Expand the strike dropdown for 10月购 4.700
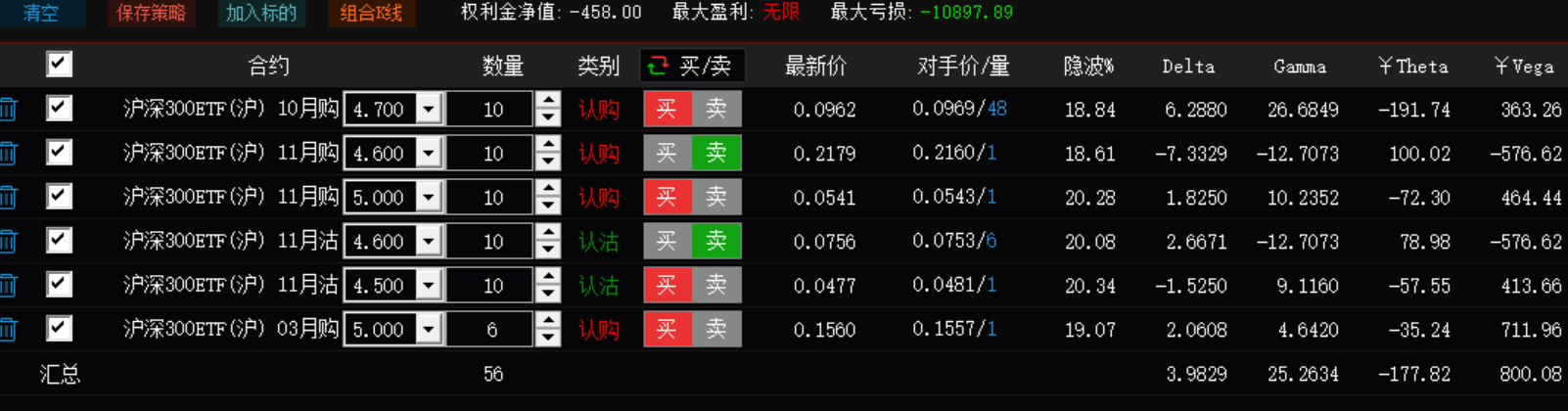The width and height of the screenshot is (1568, 411). pyautogui.click(x=429, y=109)
